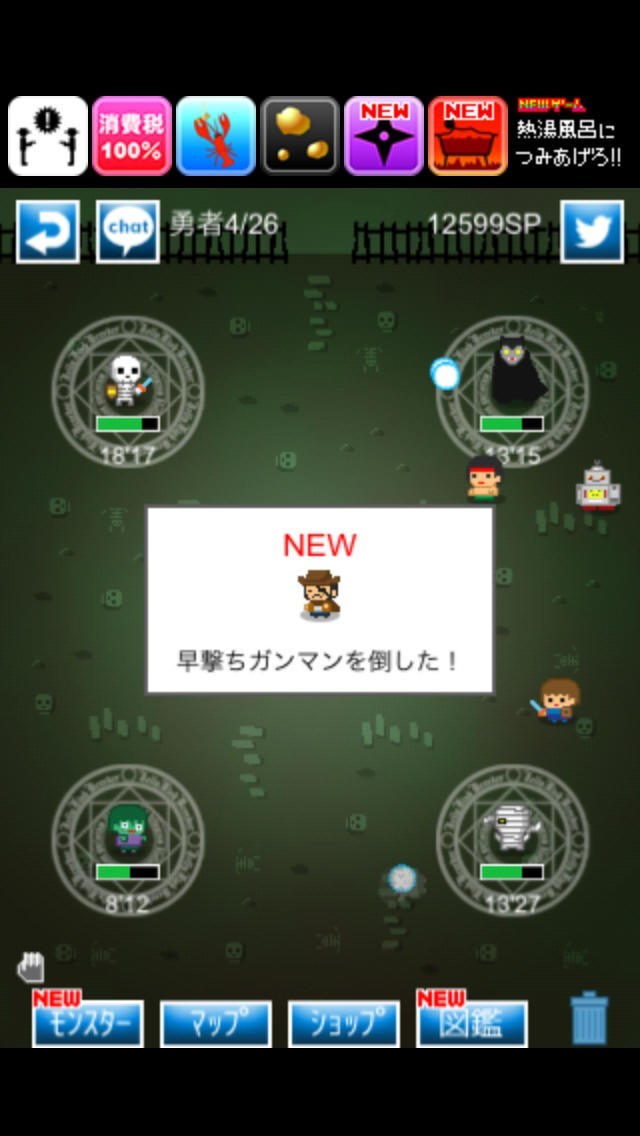Select the green zombie monster circle
This screenshot has width=640, height=1136.
[127, 838]
